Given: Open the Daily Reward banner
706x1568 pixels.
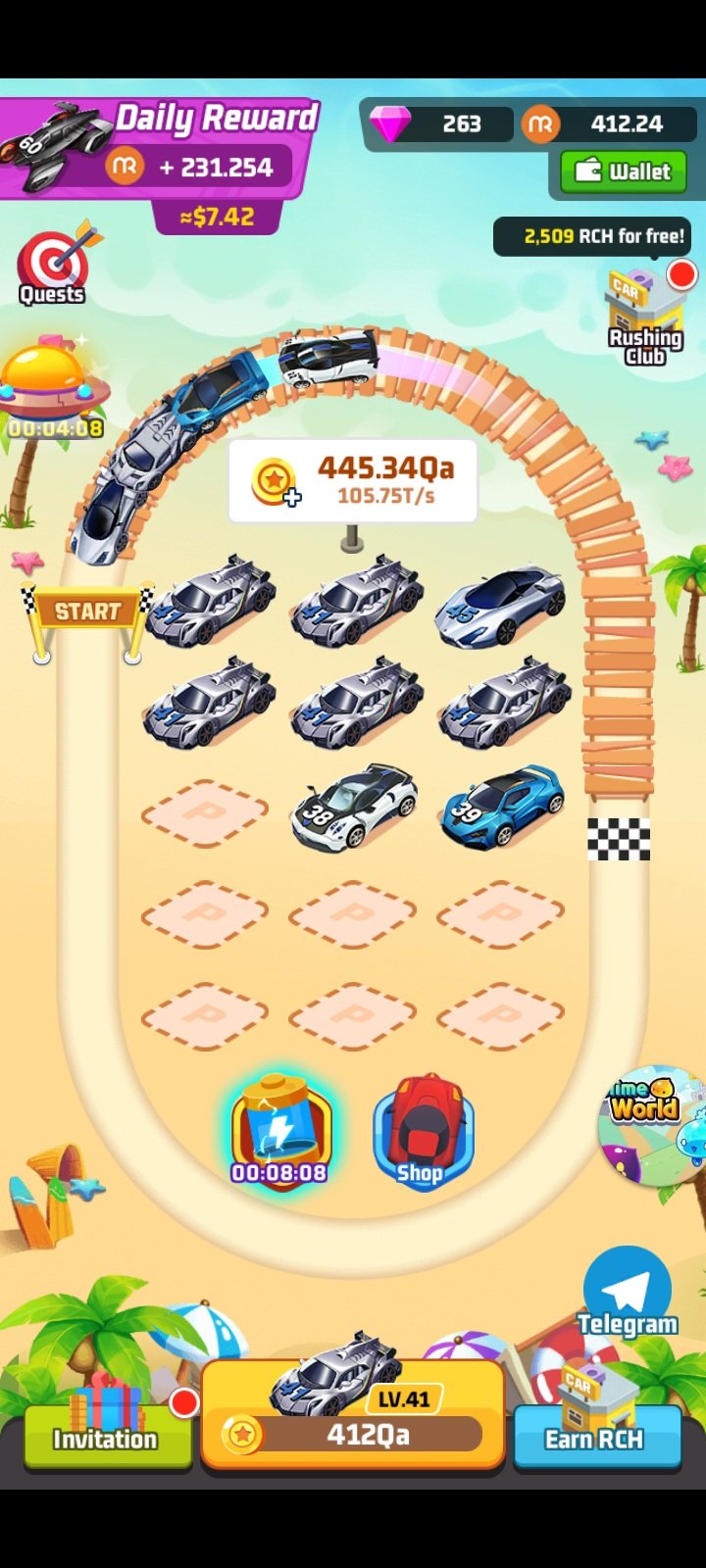Looking at the screenshot, I should pyautogui.click(x=162, y=157).
